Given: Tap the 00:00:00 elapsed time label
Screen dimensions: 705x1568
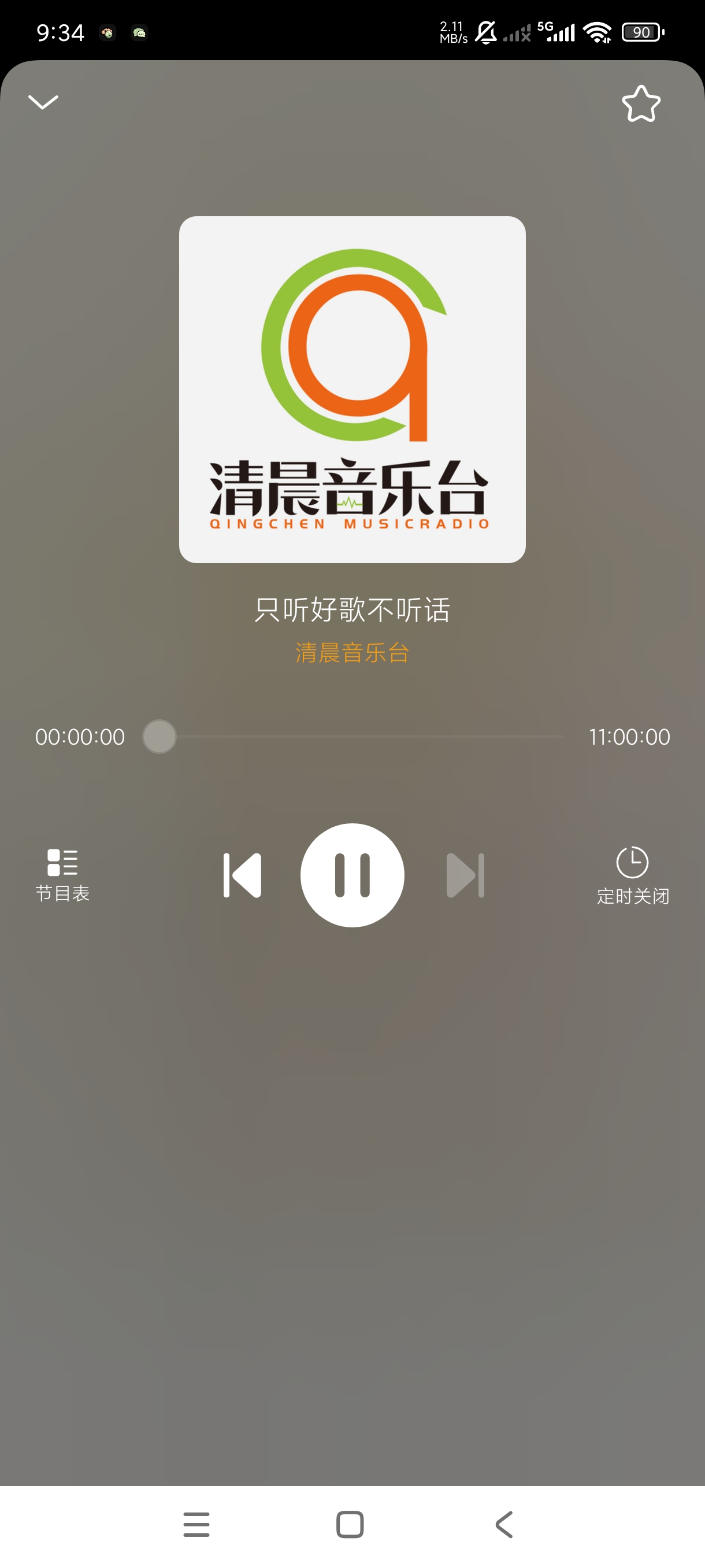Looking at the screenshot, I should click(x=80, y=737).
